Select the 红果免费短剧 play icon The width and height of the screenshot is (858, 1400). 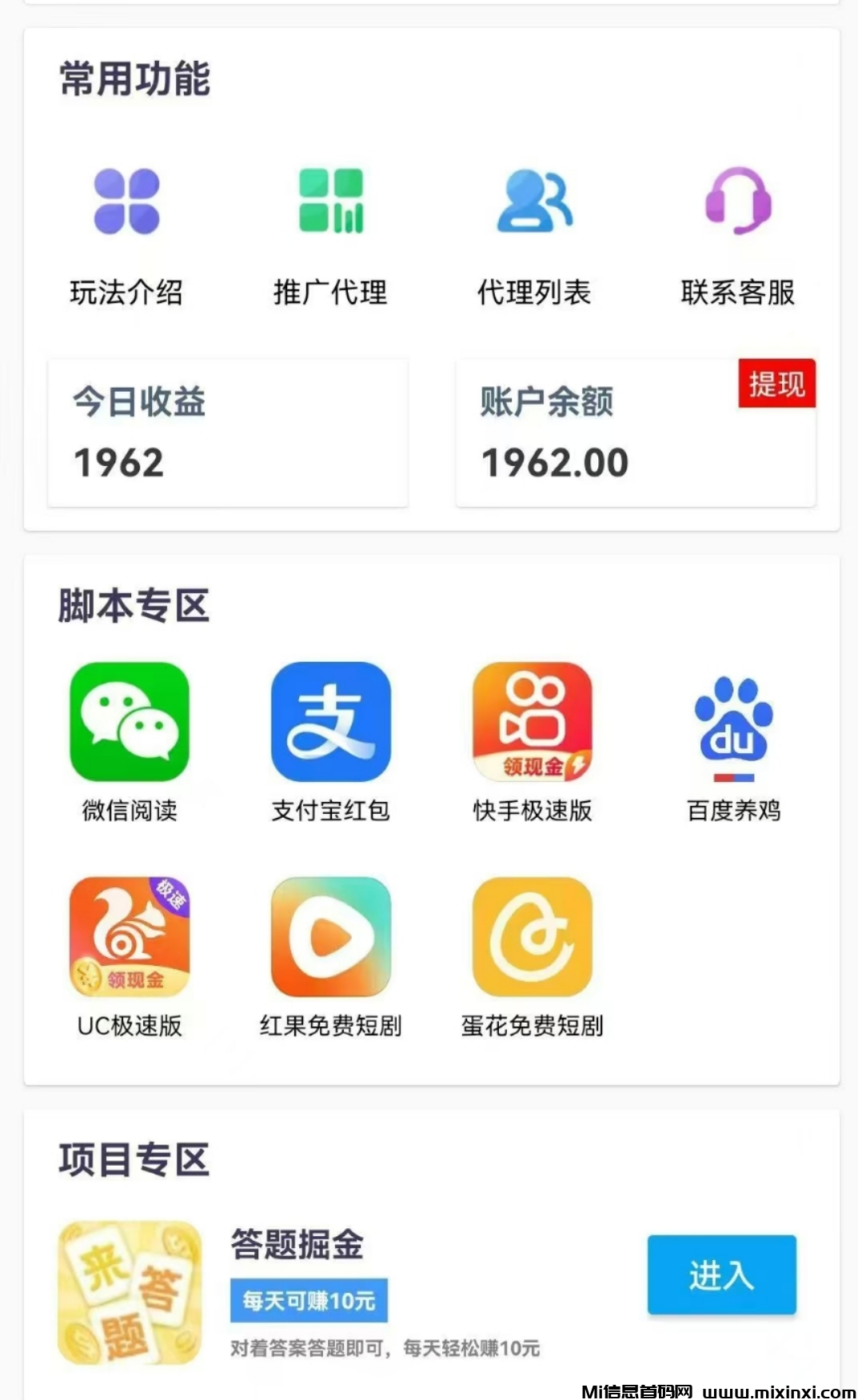point(331,935)
